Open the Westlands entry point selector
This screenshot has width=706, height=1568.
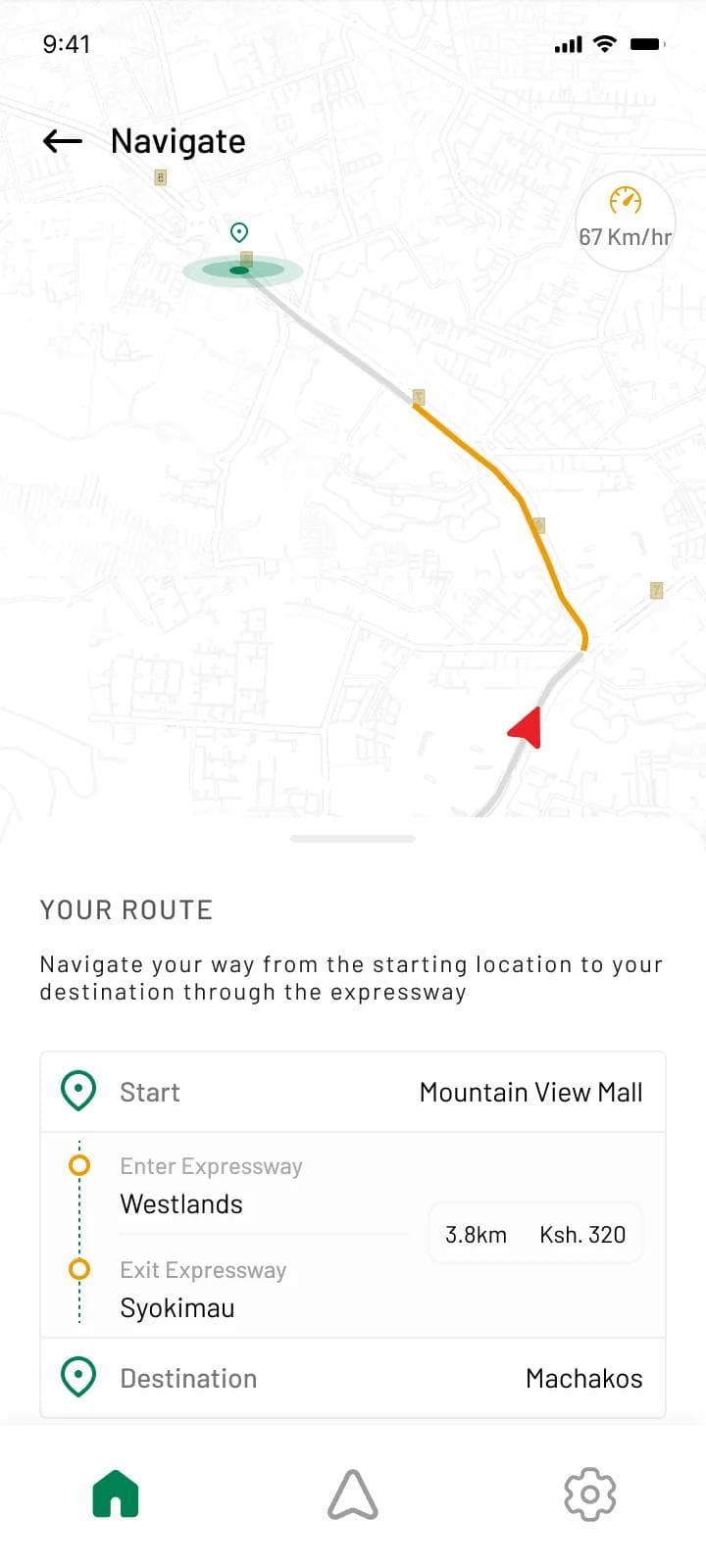coord(181,1203)
